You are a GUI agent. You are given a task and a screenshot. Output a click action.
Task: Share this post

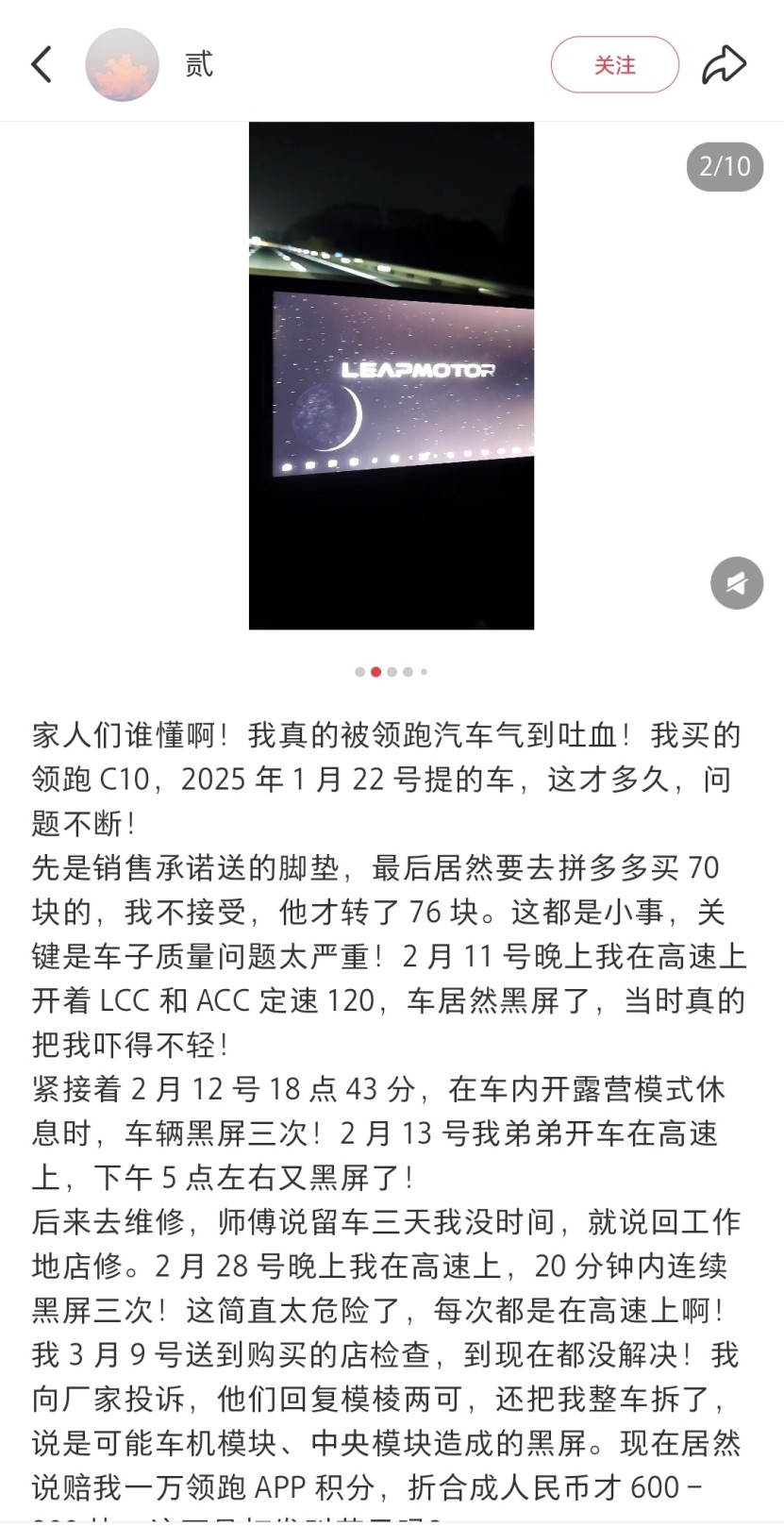tap(724, 65)
